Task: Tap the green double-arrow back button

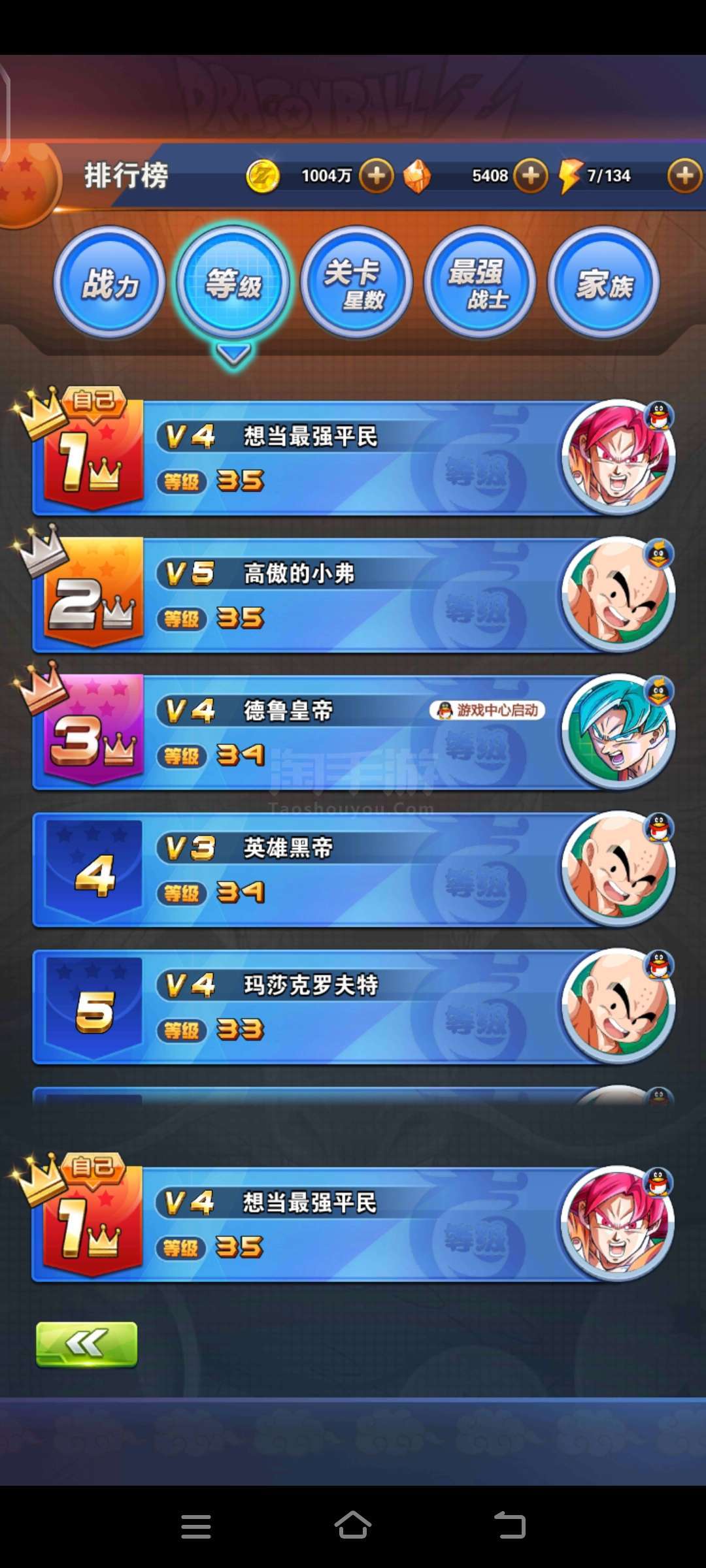Action: [86, 1345]
